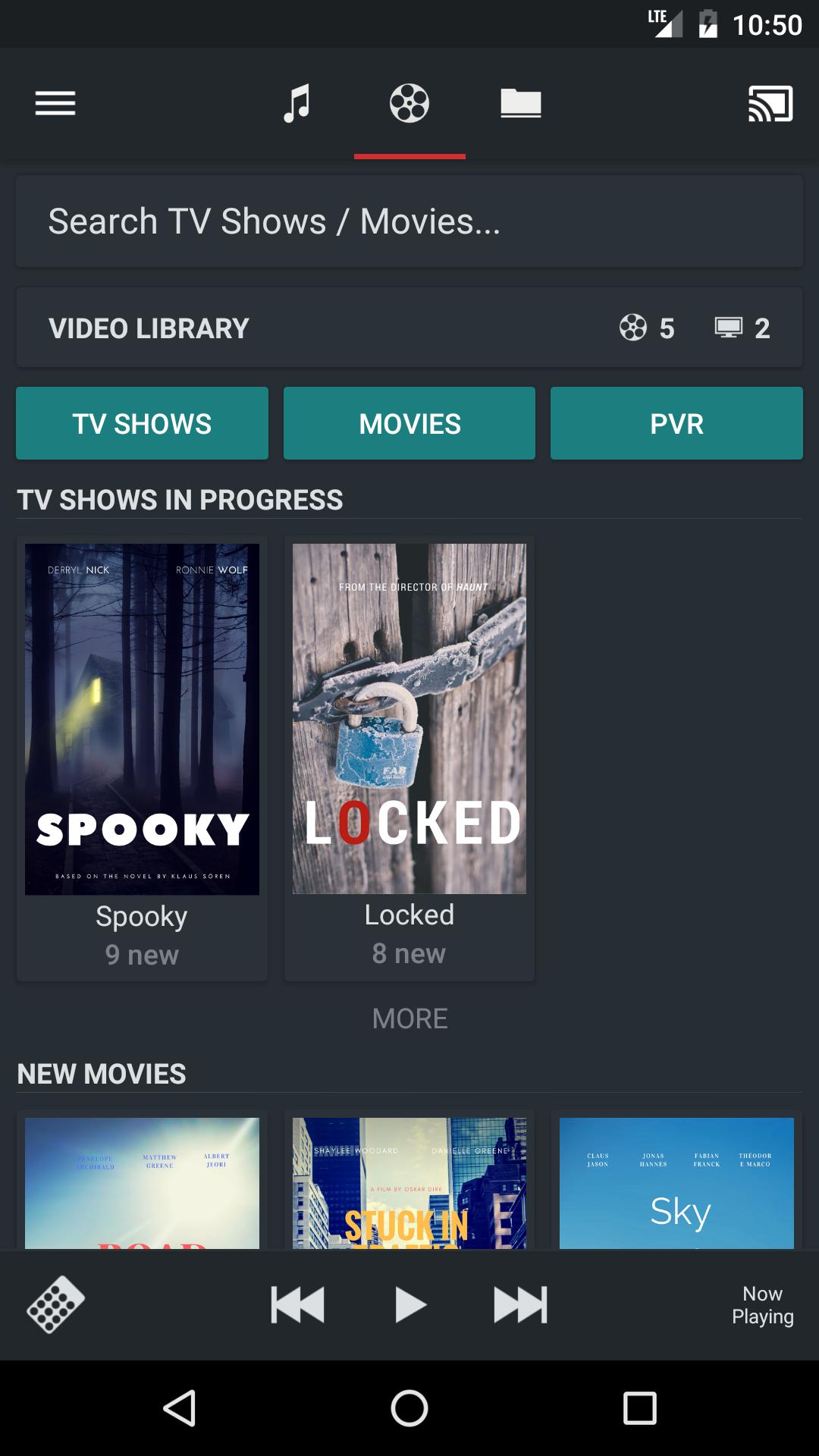Open the Sky movie poster
The height and width of the screenshot is (1456, 819).
tap(676, 1183)
